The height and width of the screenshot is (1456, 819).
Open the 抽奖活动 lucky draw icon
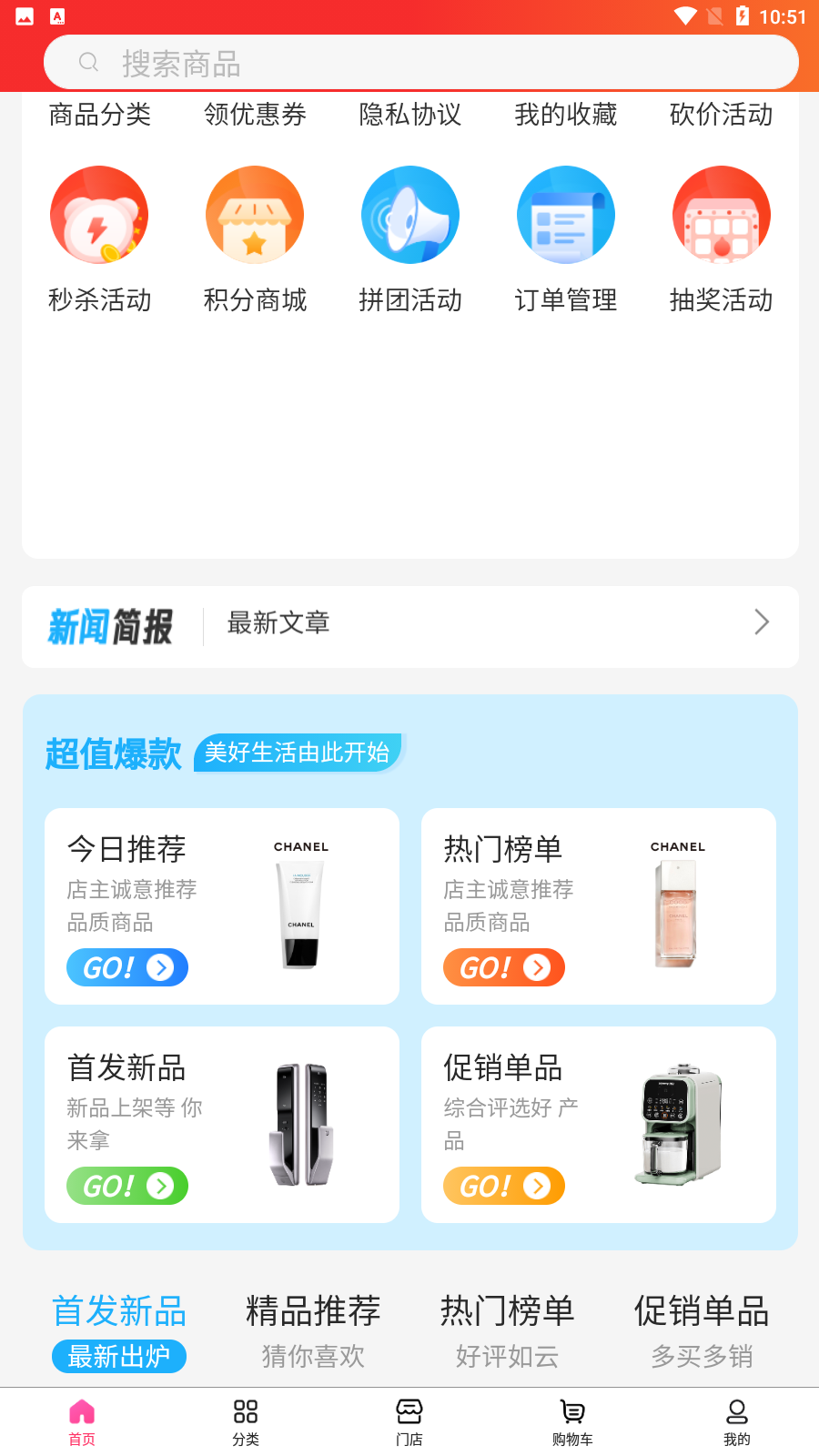pyautogui.click(x=721, y=215)
